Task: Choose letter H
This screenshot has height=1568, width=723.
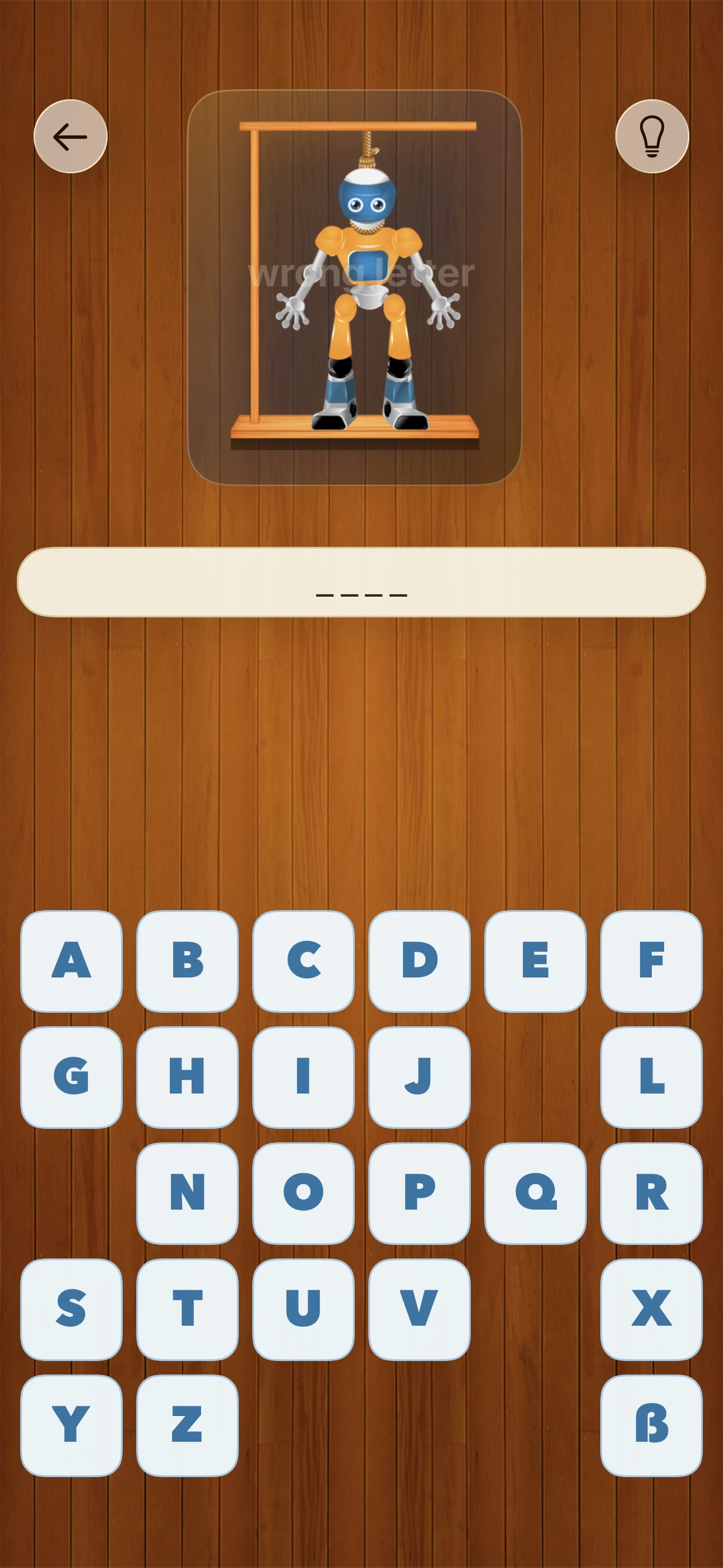Action: tap(187, 1077)
